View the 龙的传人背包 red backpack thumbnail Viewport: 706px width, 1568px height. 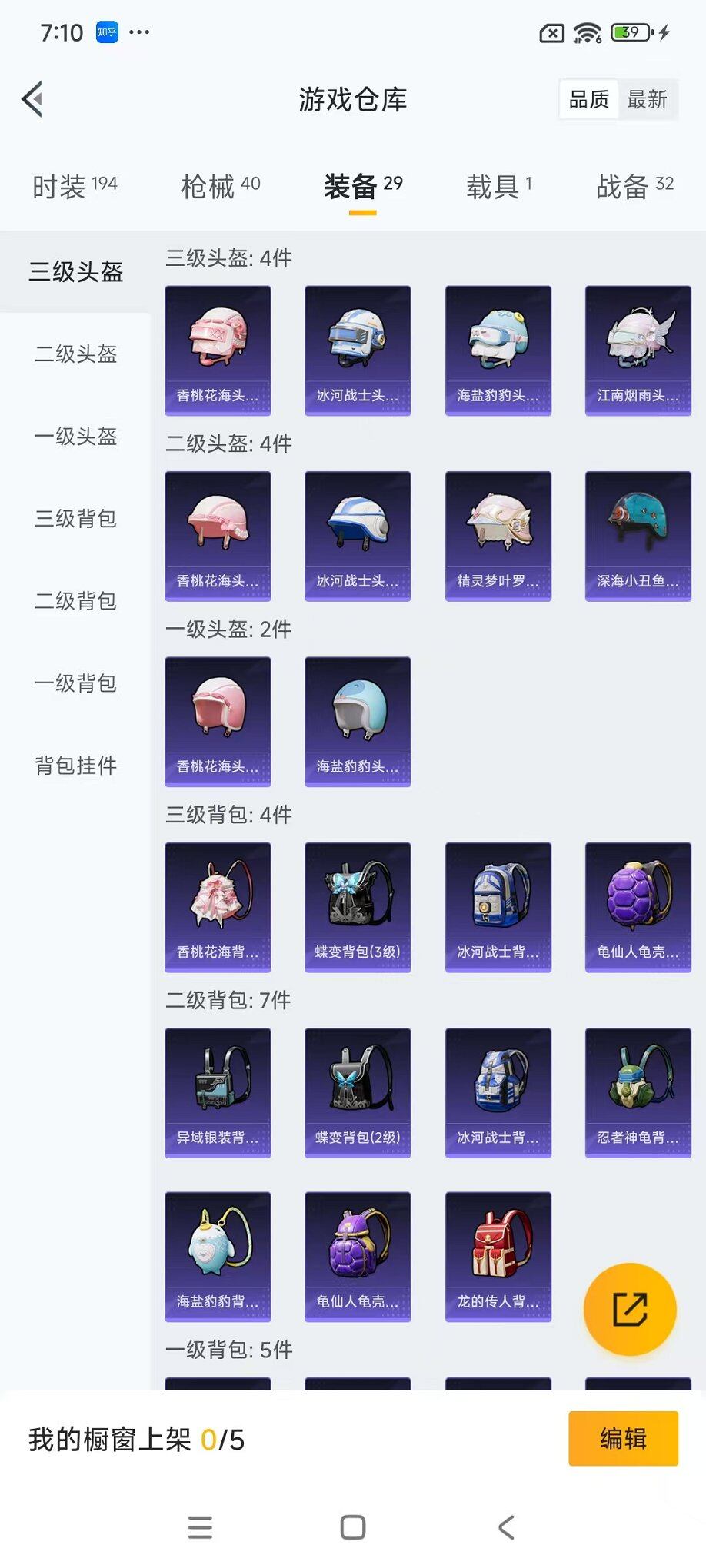(498, 1256)
